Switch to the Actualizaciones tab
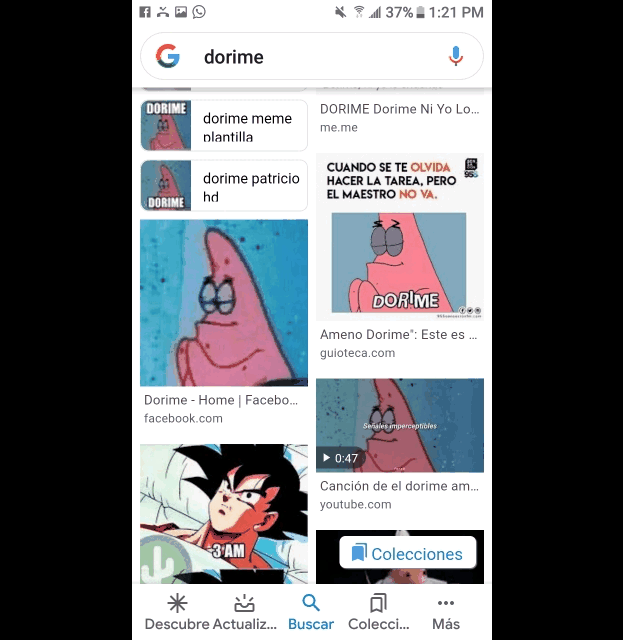623x640 pixels. [245, 612]
